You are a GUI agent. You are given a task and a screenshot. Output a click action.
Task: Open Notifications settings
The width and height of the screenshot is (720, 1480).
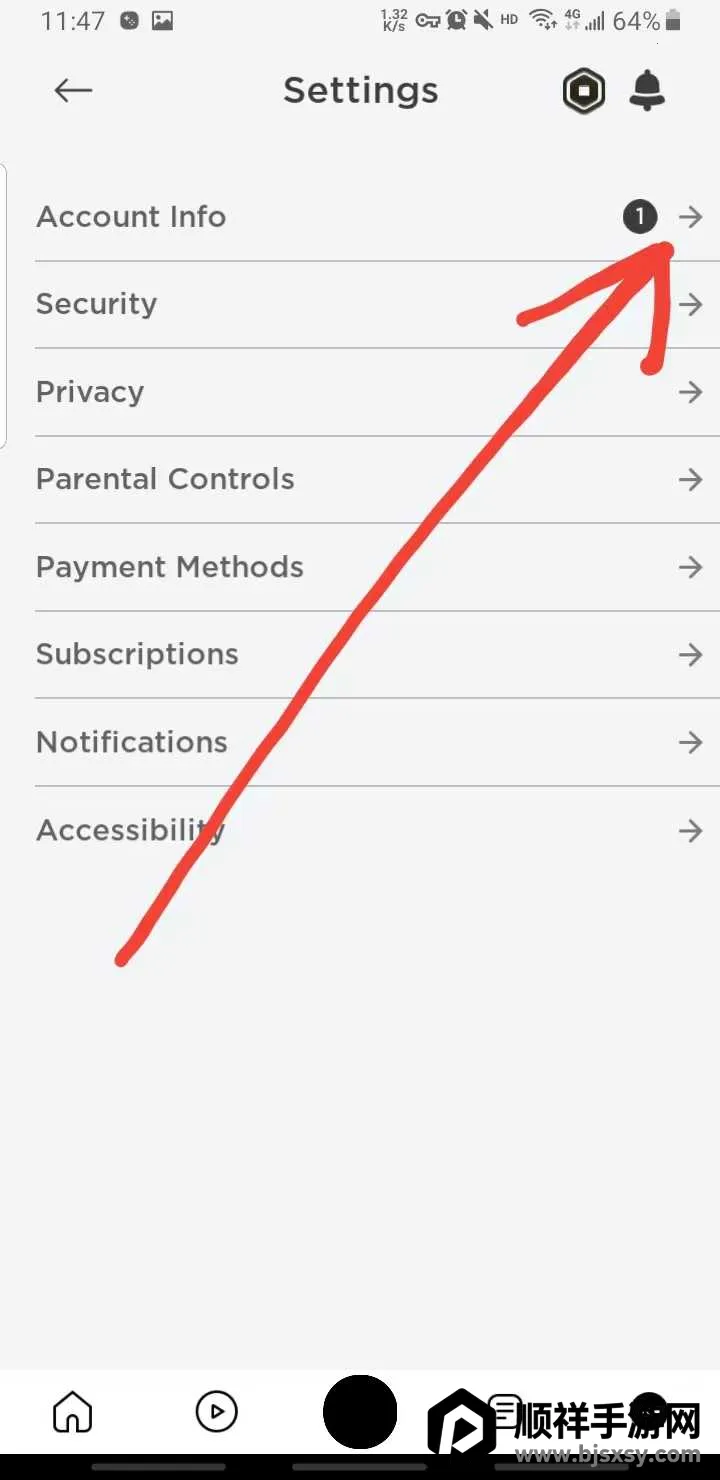(377, 742)
